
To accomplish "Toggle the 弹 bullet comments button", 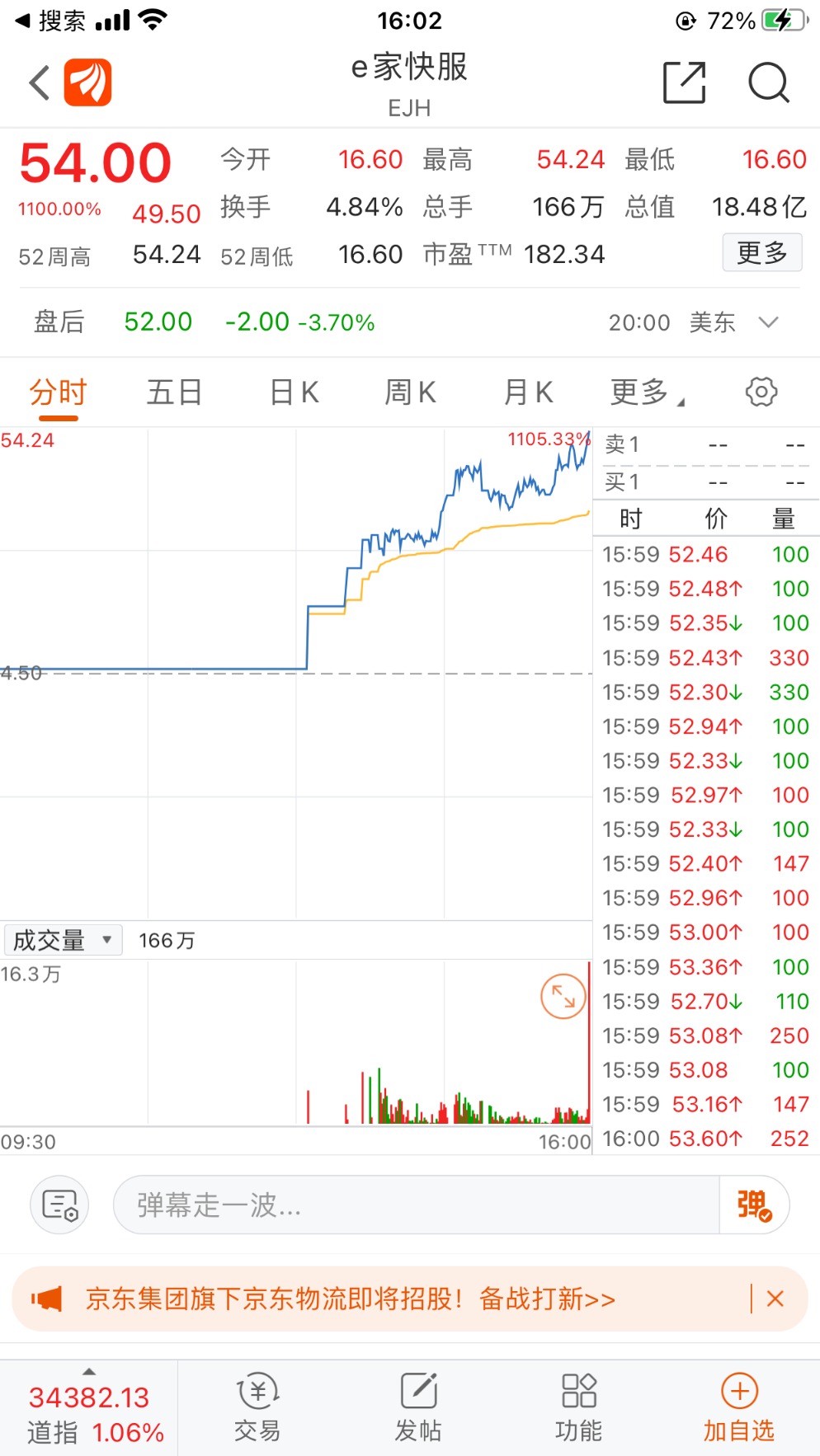I will [754, 1205].
